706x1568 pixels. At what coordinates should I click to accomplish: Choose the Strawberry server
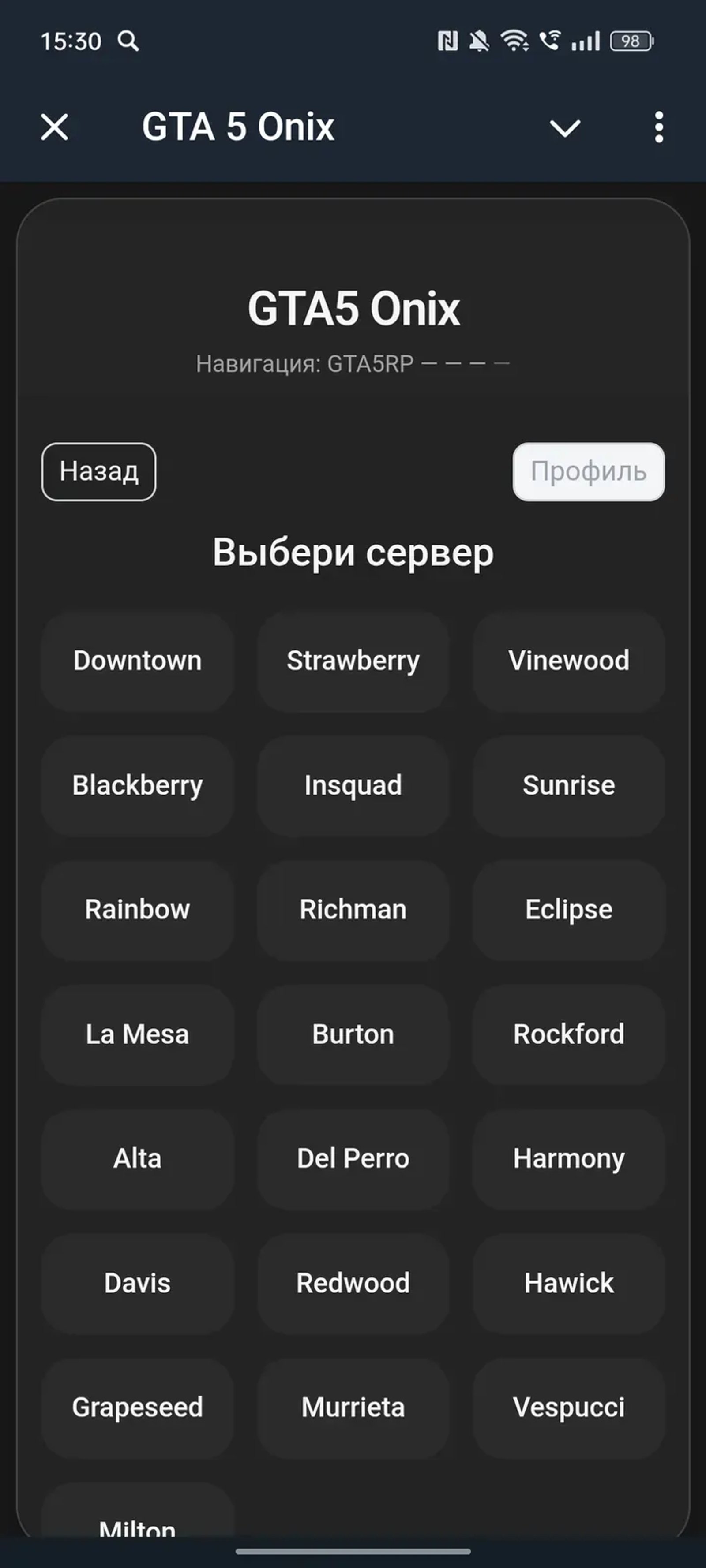click(x=353, y=661)
